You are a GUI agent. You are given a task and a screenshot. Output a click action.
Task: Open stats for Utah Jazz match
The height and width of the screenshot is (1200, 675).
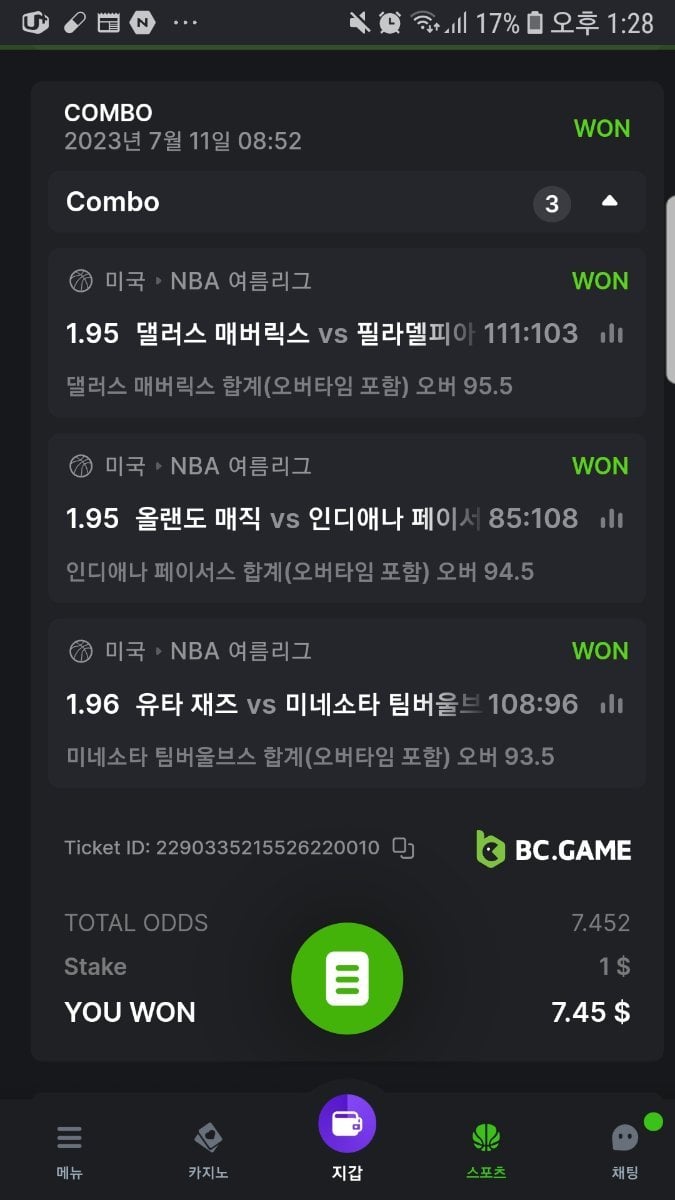coord(611,704)
